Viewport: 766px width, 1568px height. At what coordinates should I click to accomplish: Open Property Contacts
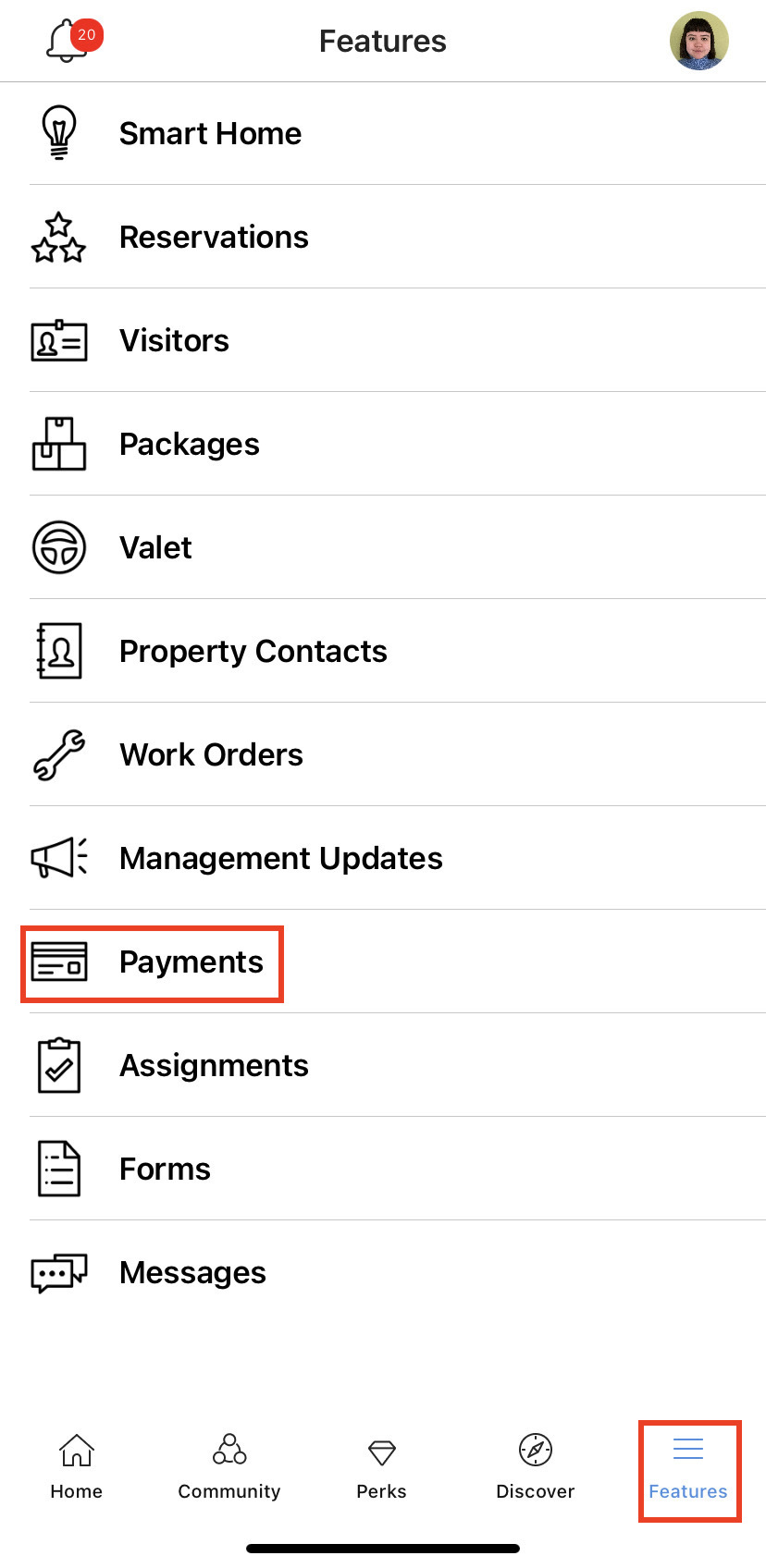click(x=253, y=652)
